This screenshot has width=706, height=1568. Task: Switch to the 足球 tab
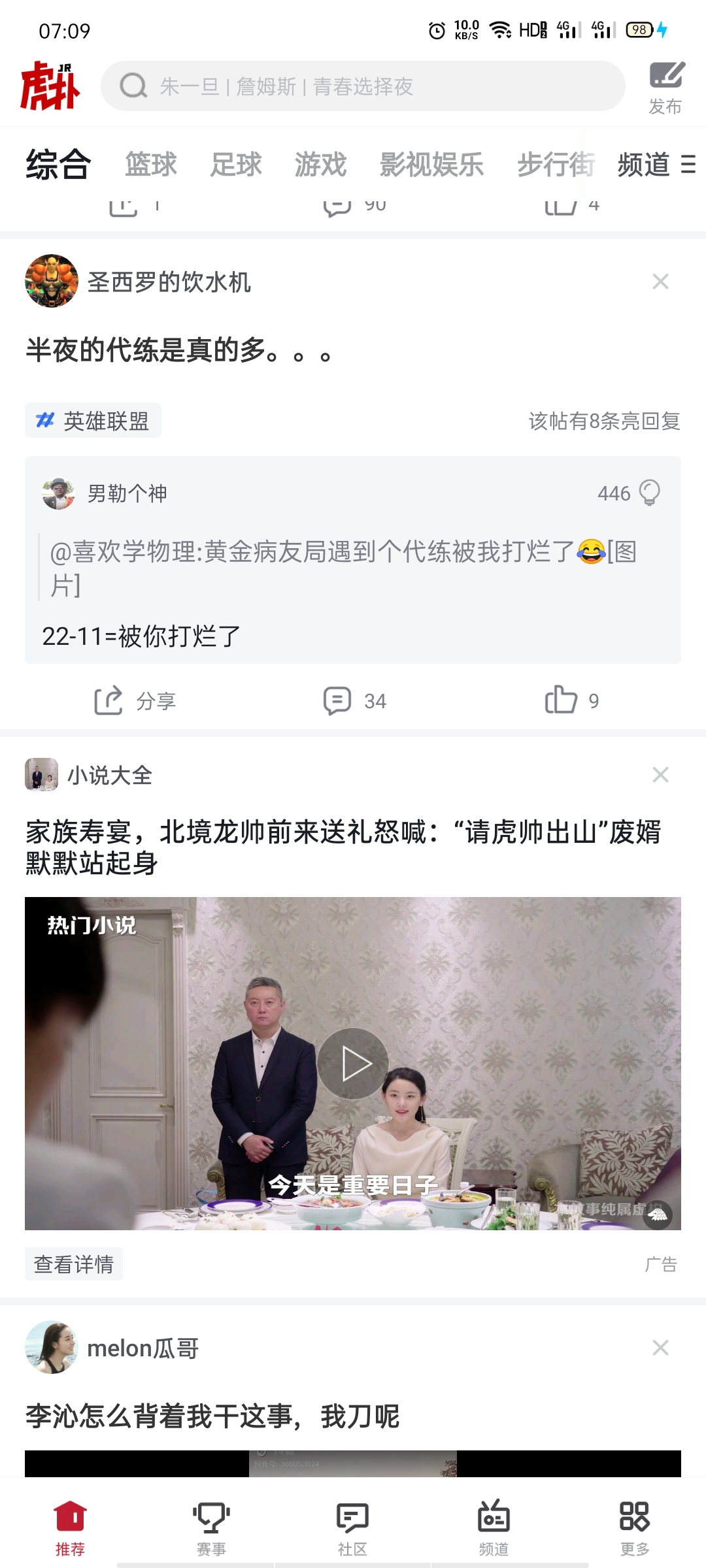click(x=236, y=164)
